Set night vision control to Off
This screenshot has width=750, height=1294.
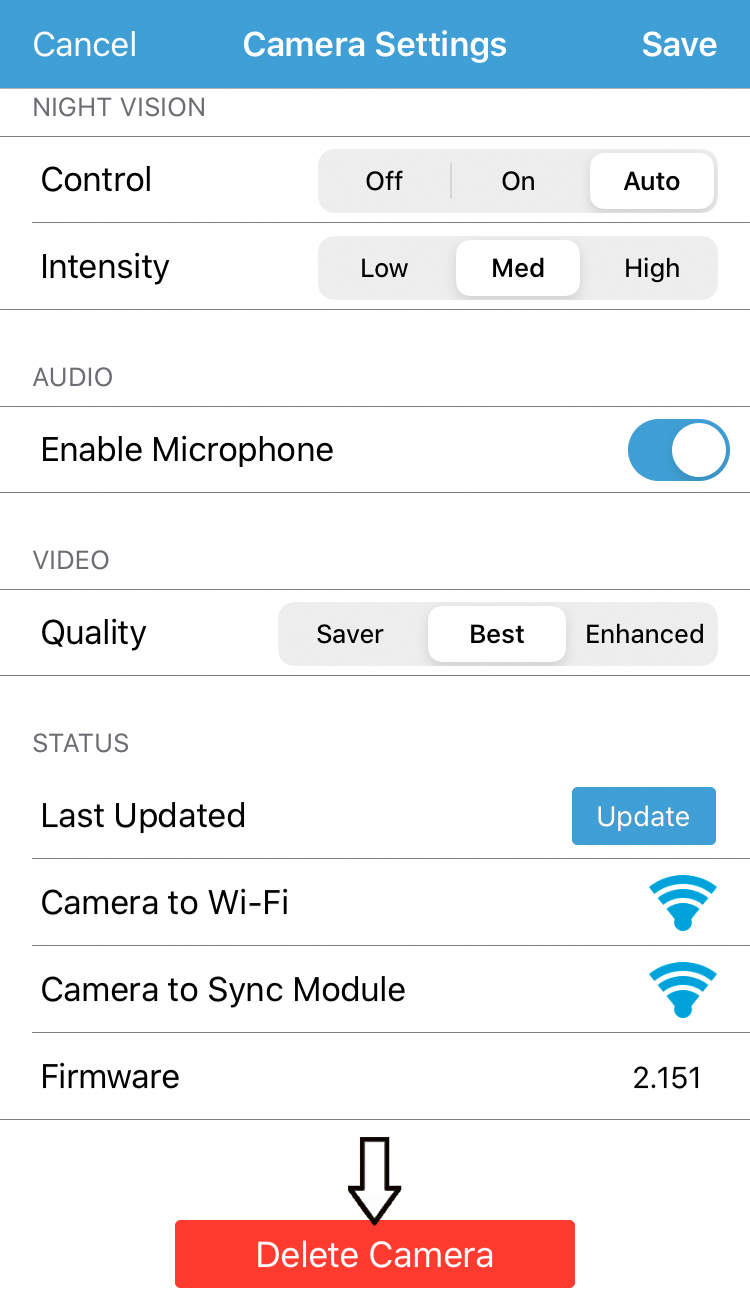[x=384, y=181]
